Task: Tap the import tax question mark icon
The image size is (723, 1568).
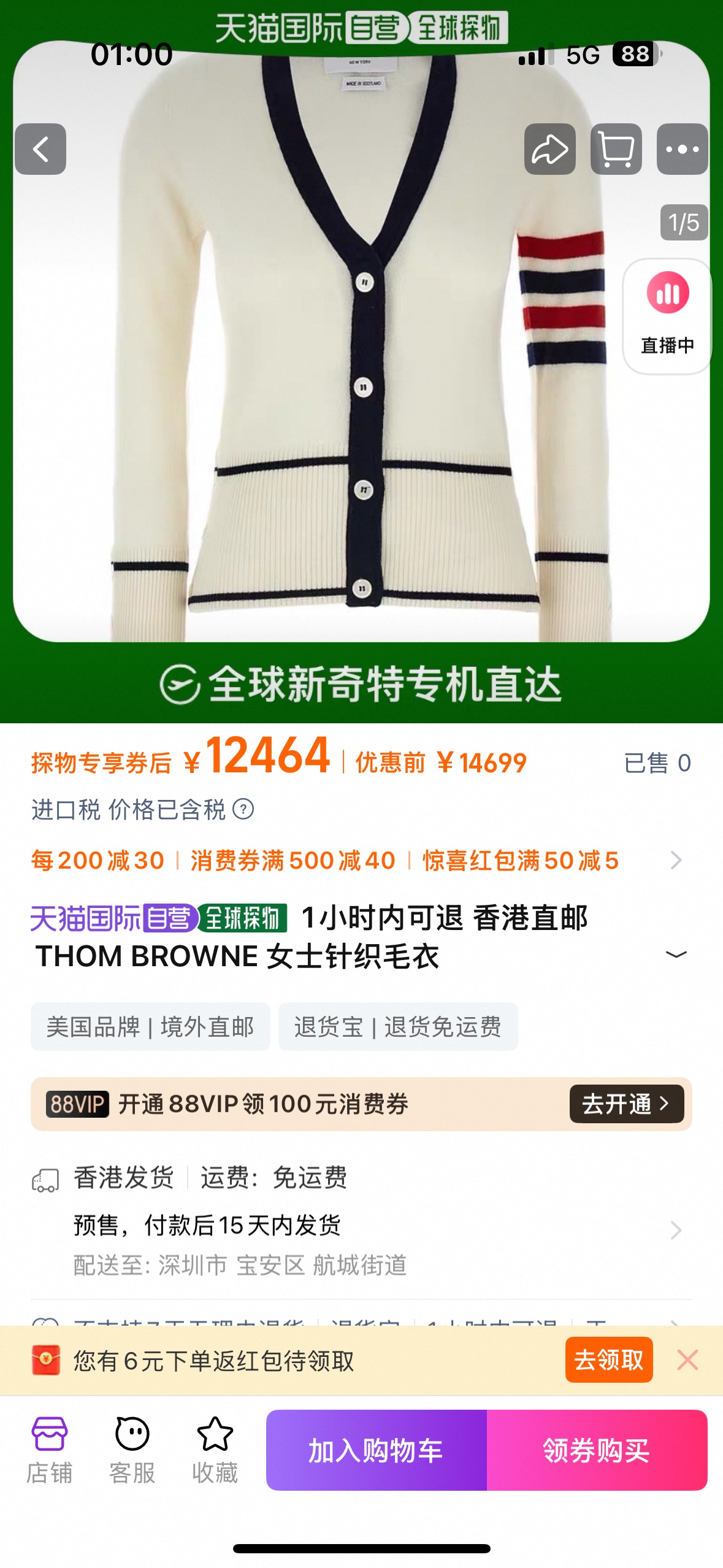Action: [243, 809]
